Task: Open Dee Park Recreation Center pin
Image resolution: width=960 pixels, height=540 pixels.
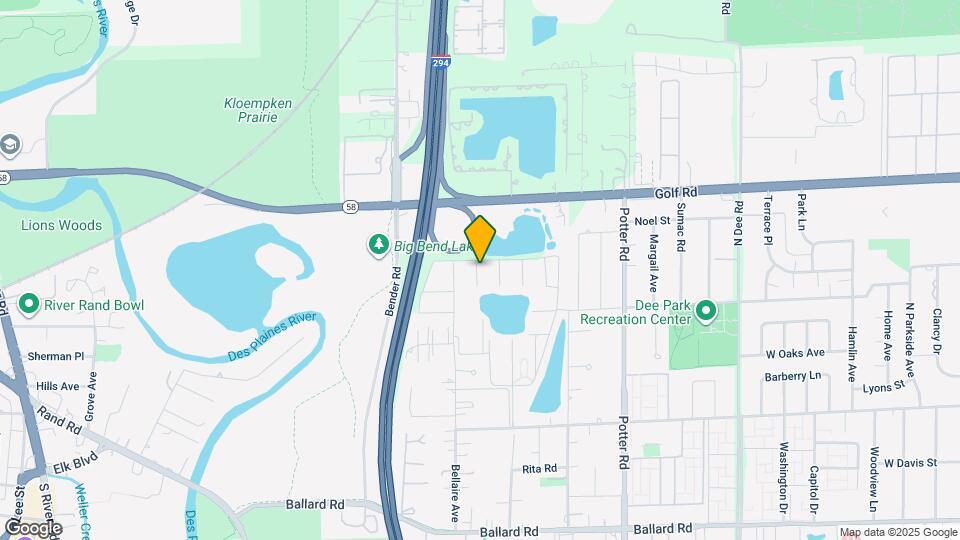Action: tap(707, 310)
